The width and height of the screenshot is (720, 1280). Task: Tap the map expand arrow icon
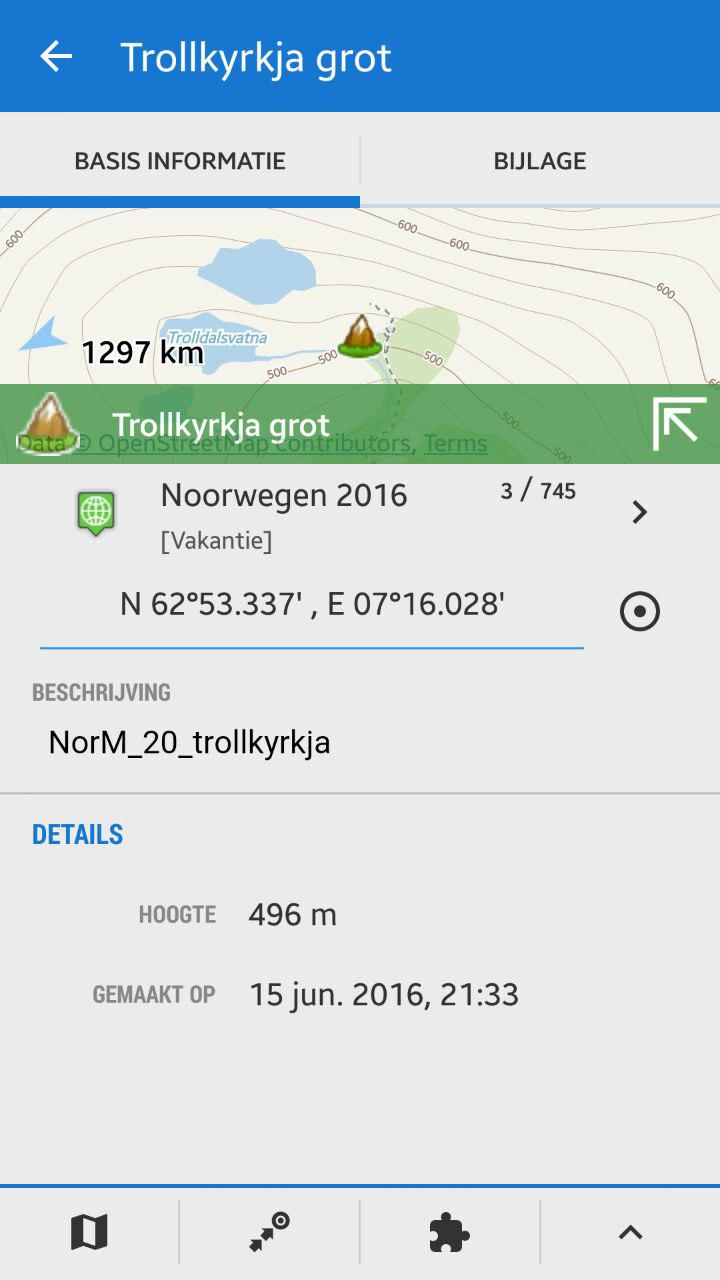679,424
